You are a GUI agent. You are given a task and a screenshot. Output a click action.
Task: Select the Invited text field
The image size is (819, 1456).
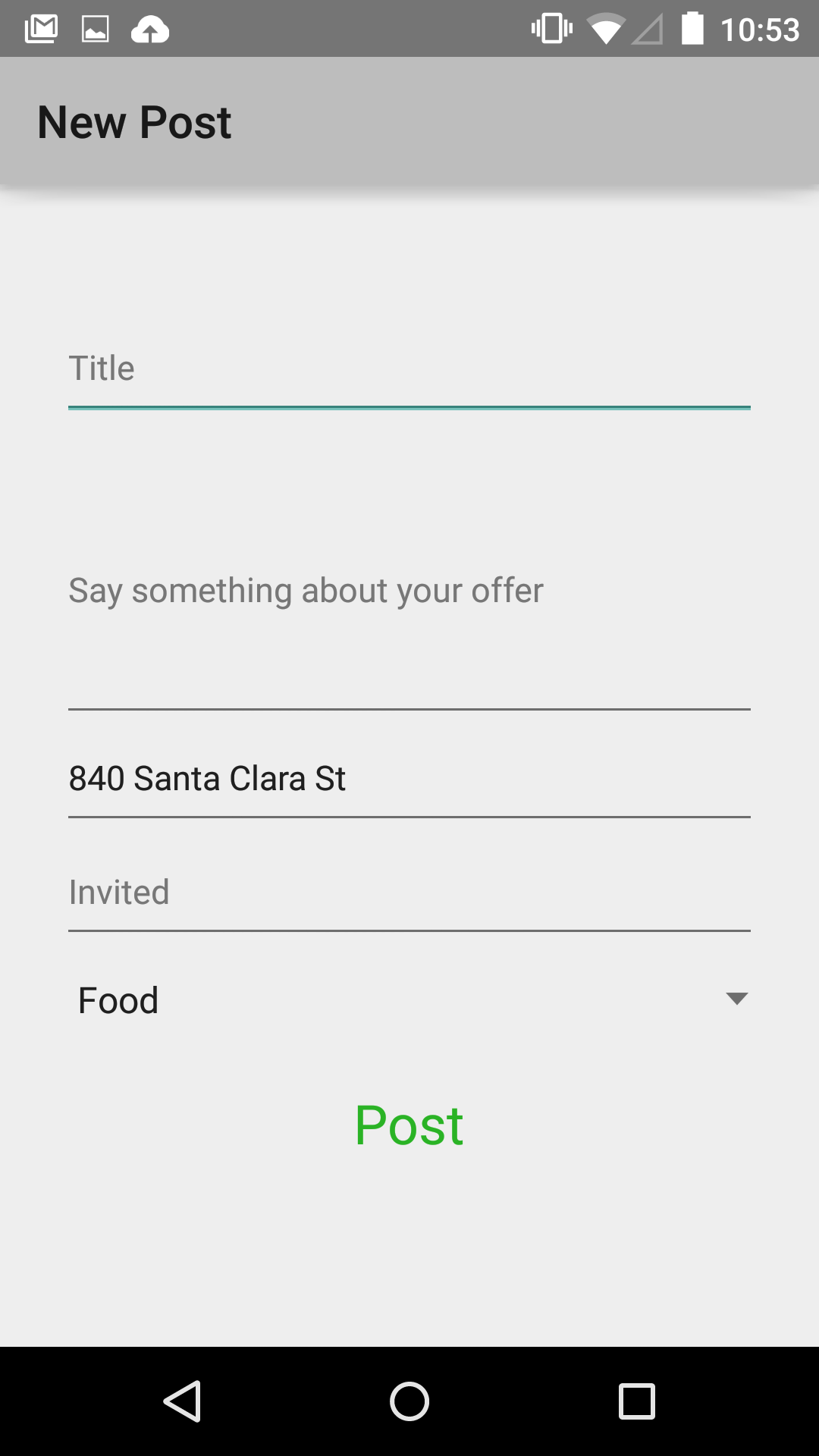(x=409, y=893)
